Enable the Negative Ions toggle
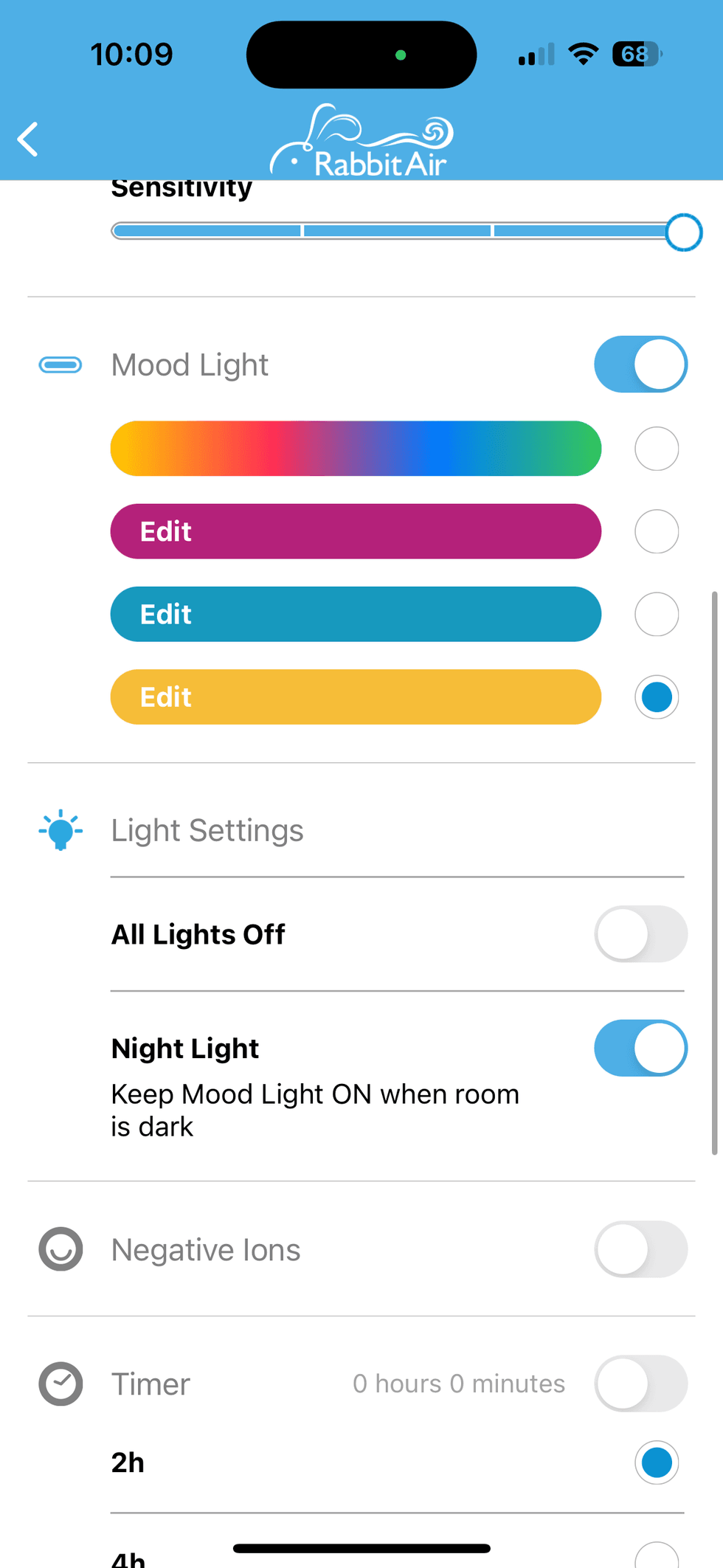Screen dimensions: 723x1568 click(640, 1249)
